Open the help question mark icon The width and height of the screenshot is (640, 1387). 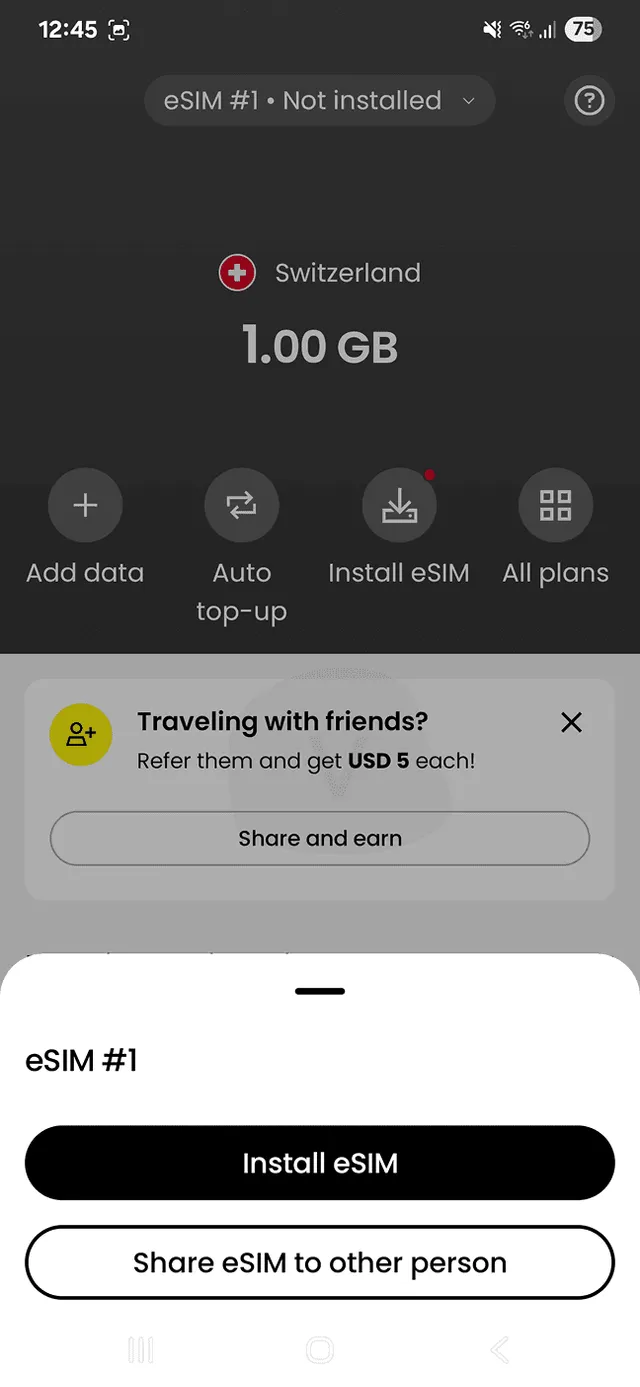(589, 101)
